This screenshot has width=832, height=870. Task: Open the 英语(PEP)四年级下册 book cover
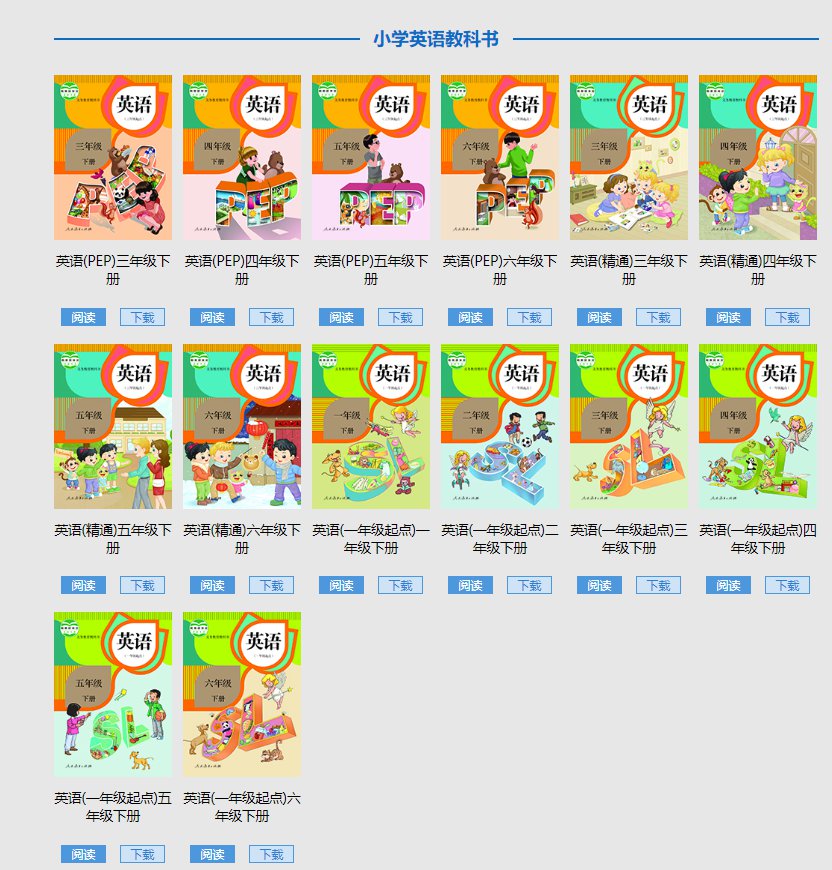[241, 157]
